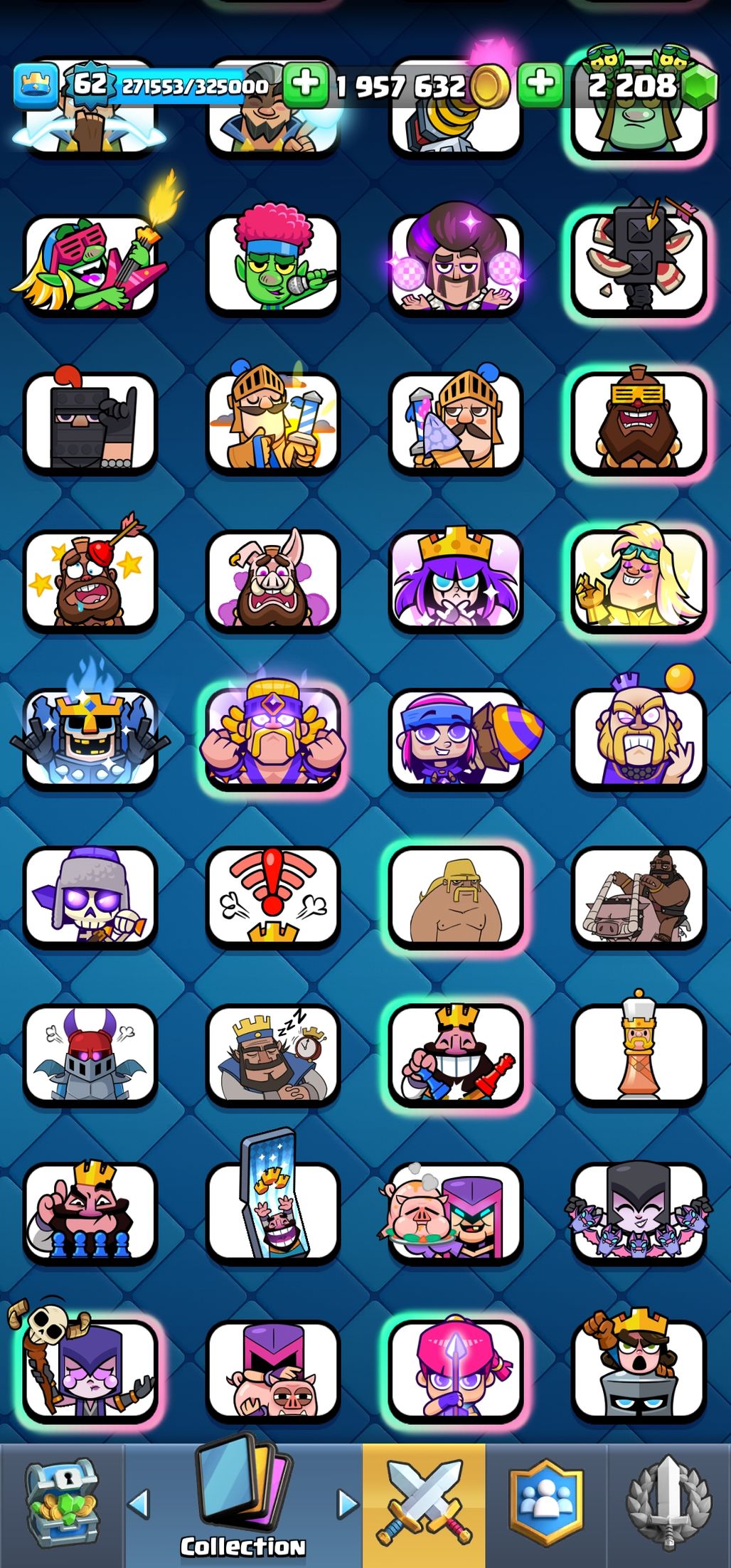Select the red wifi warning emote
The image size is (731, 1568).
tap(273, 898)
